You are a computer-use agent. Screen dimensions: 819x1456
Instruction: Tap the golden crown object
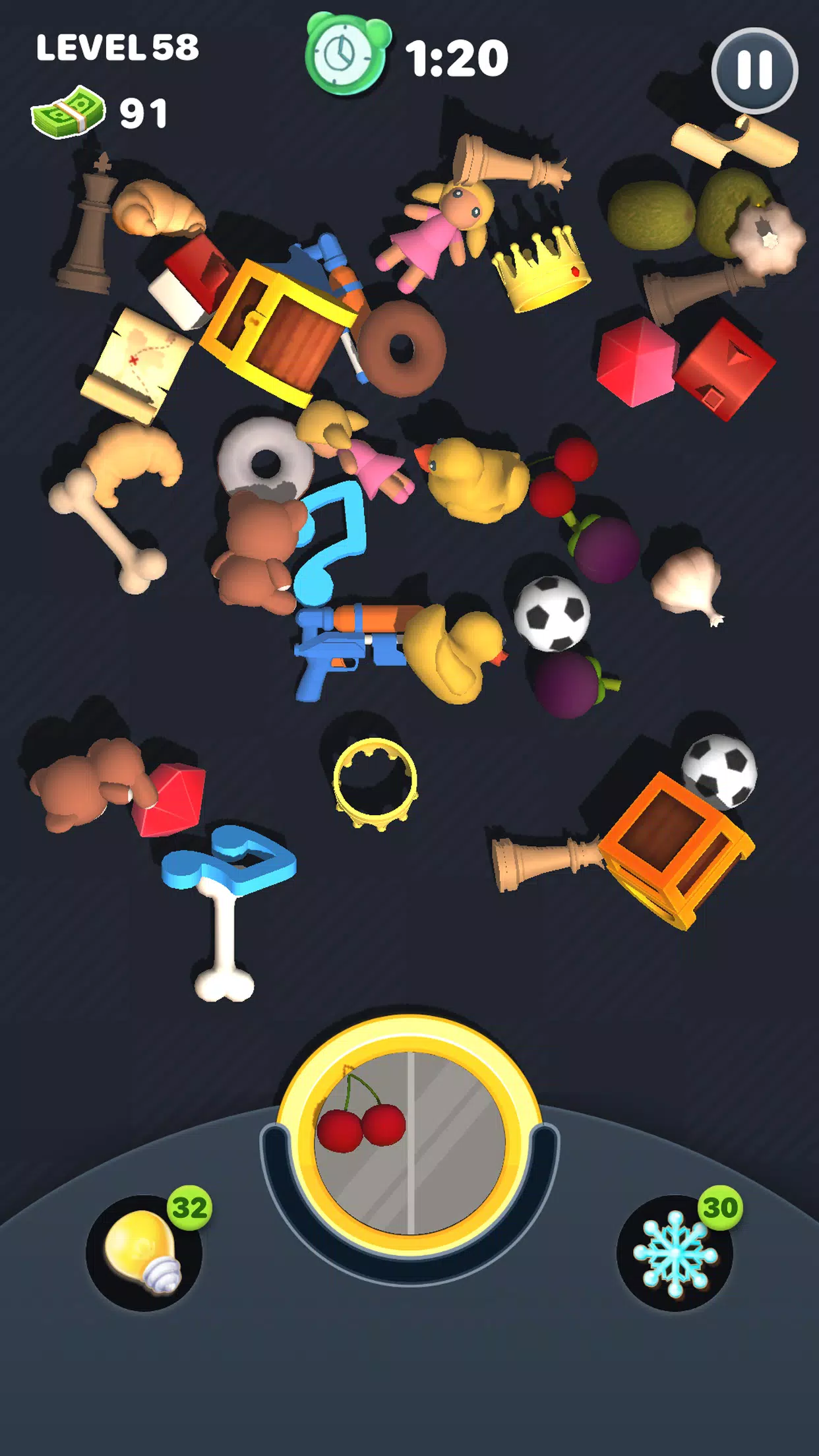point(538,269)
